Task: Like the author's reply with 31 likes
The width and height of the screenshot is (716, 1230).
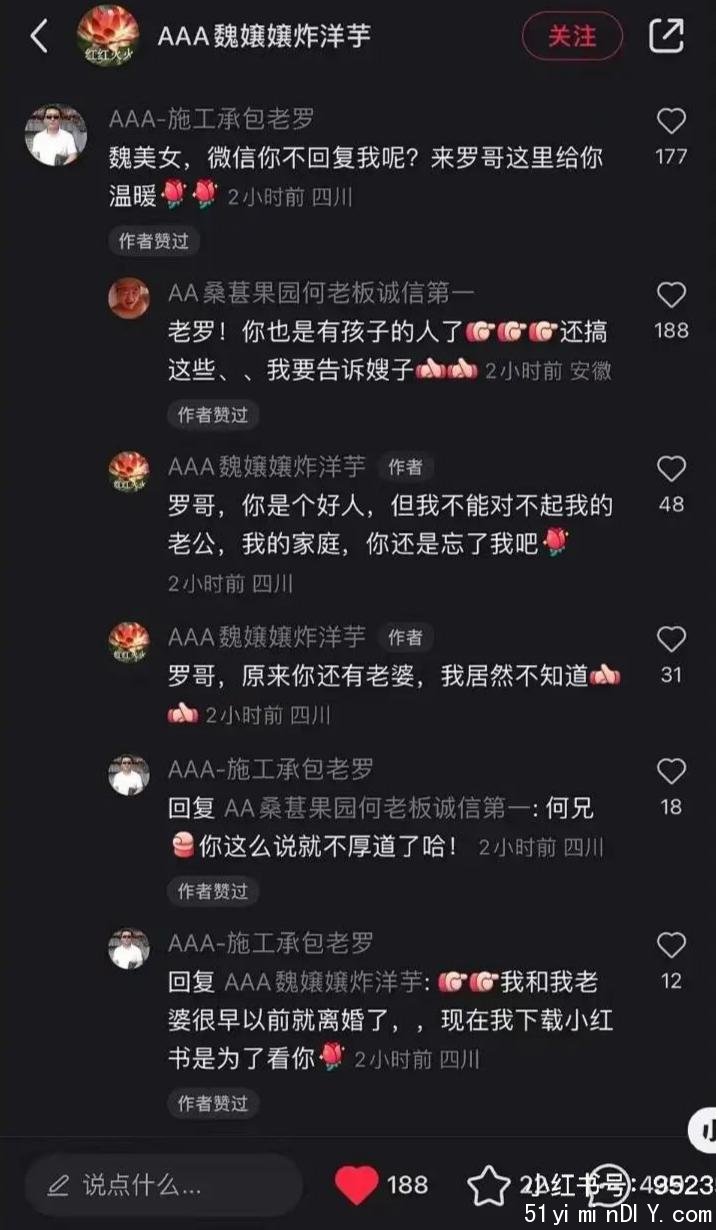Action: pyautogui.click(x=671, y=640)
